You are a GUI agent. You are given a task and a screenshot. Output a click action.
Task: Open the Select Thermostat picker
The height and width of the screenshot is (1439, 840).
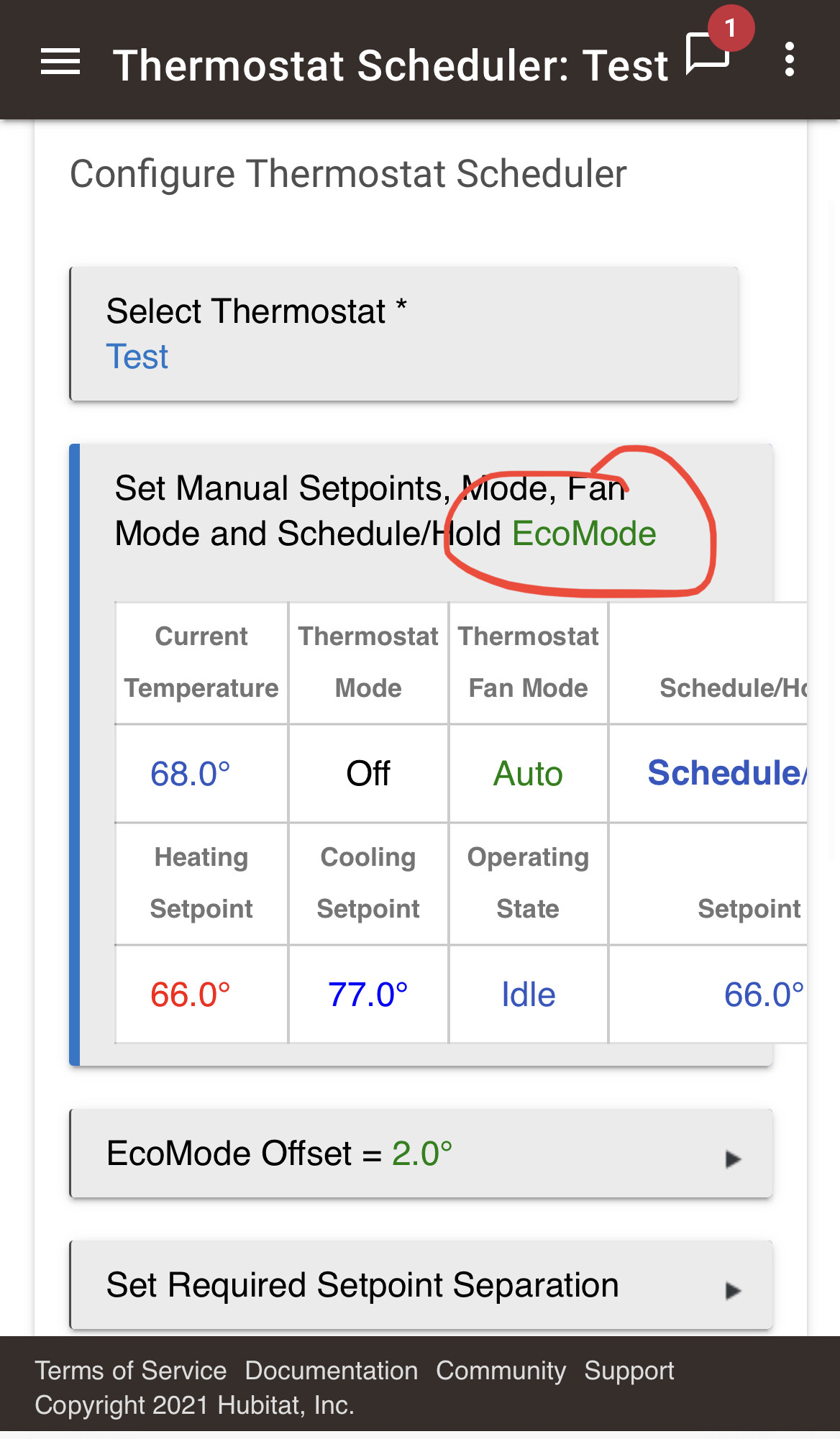click(403, 334)
